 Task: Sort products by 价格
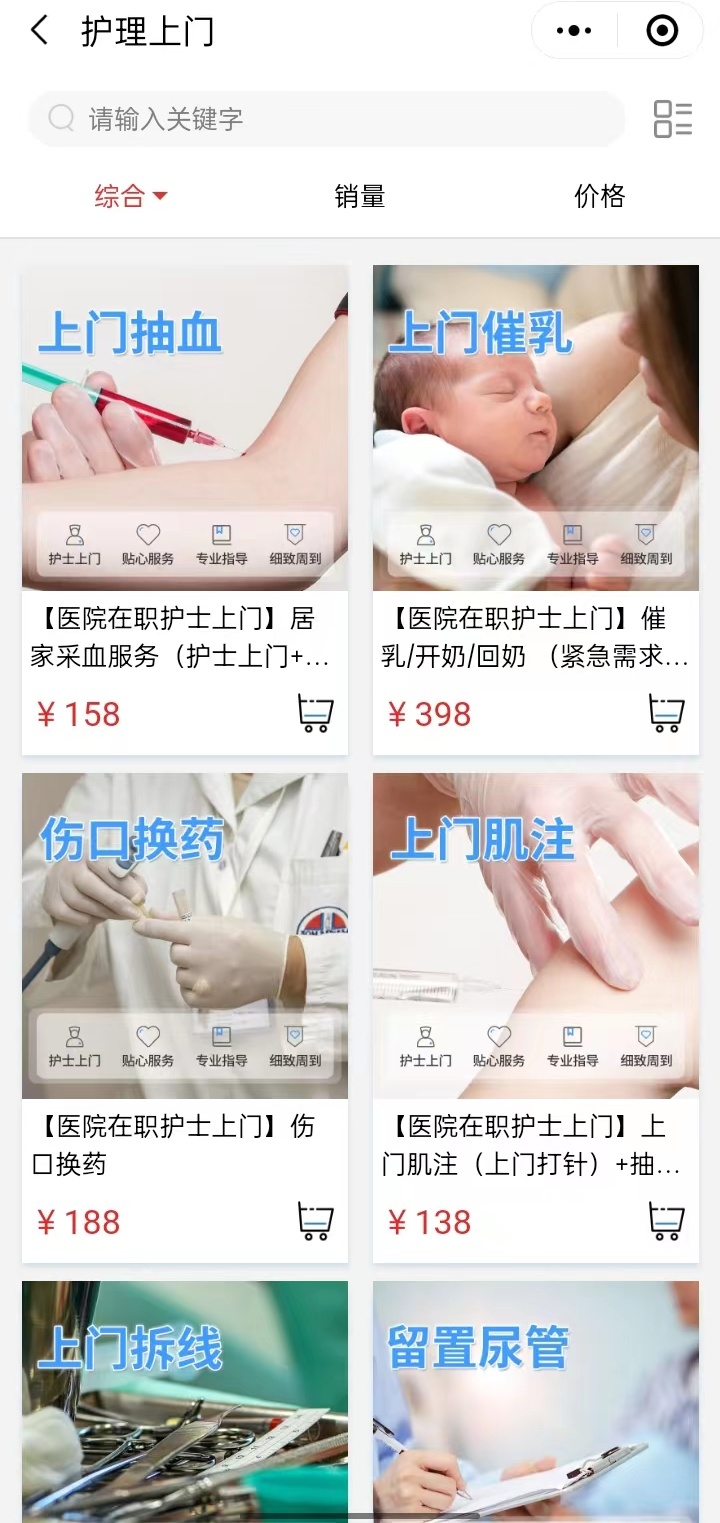[x=599, y=196]
